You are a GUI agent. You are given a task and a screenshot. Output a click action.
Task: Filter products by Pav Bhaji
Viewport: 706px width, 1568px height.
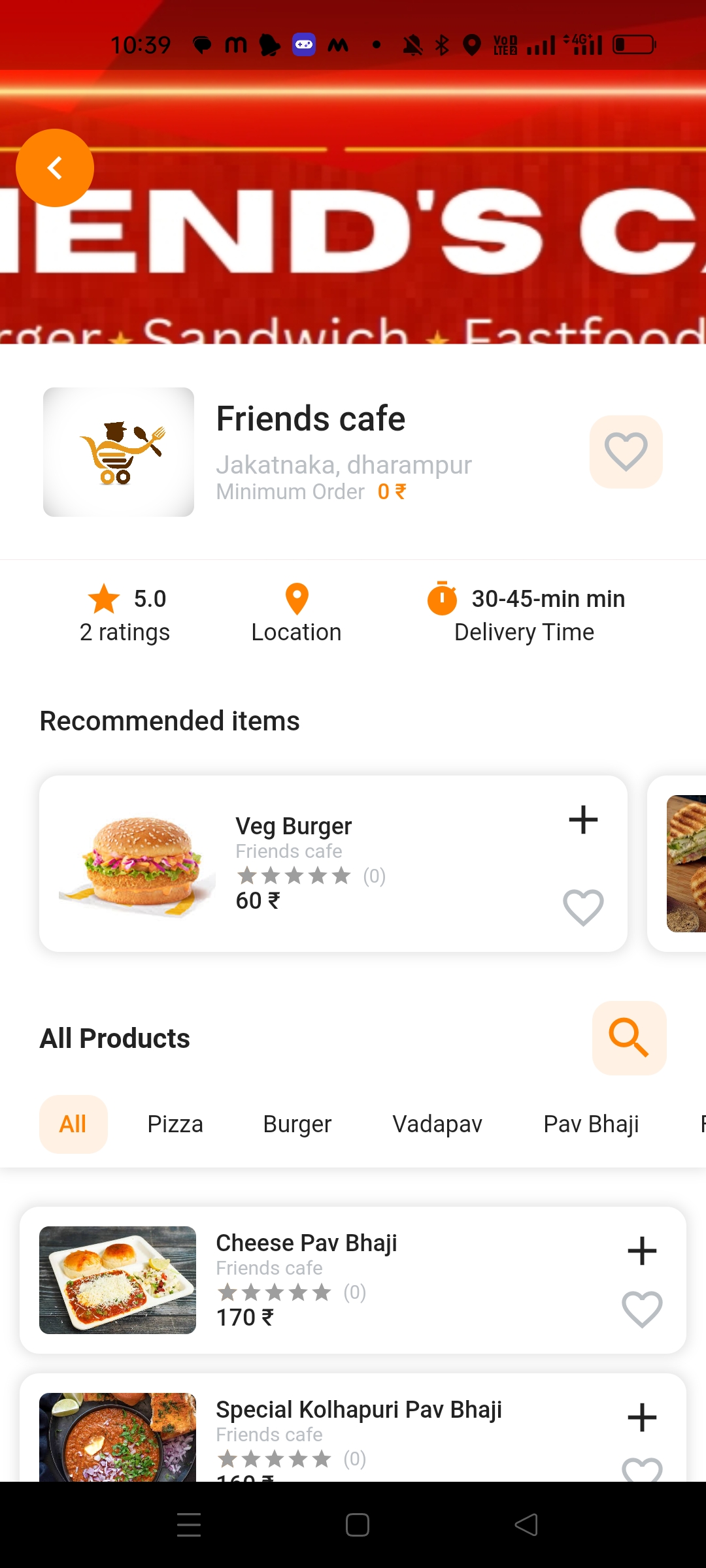591,1124
